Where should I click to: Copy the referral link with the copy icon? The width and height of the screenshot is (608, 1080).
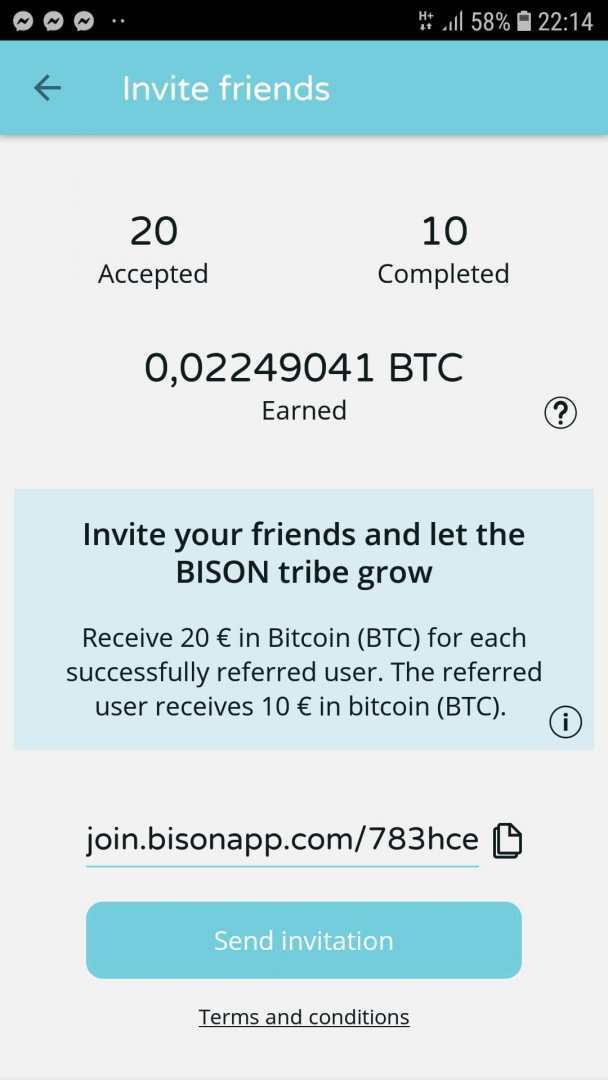click(507, 840)
